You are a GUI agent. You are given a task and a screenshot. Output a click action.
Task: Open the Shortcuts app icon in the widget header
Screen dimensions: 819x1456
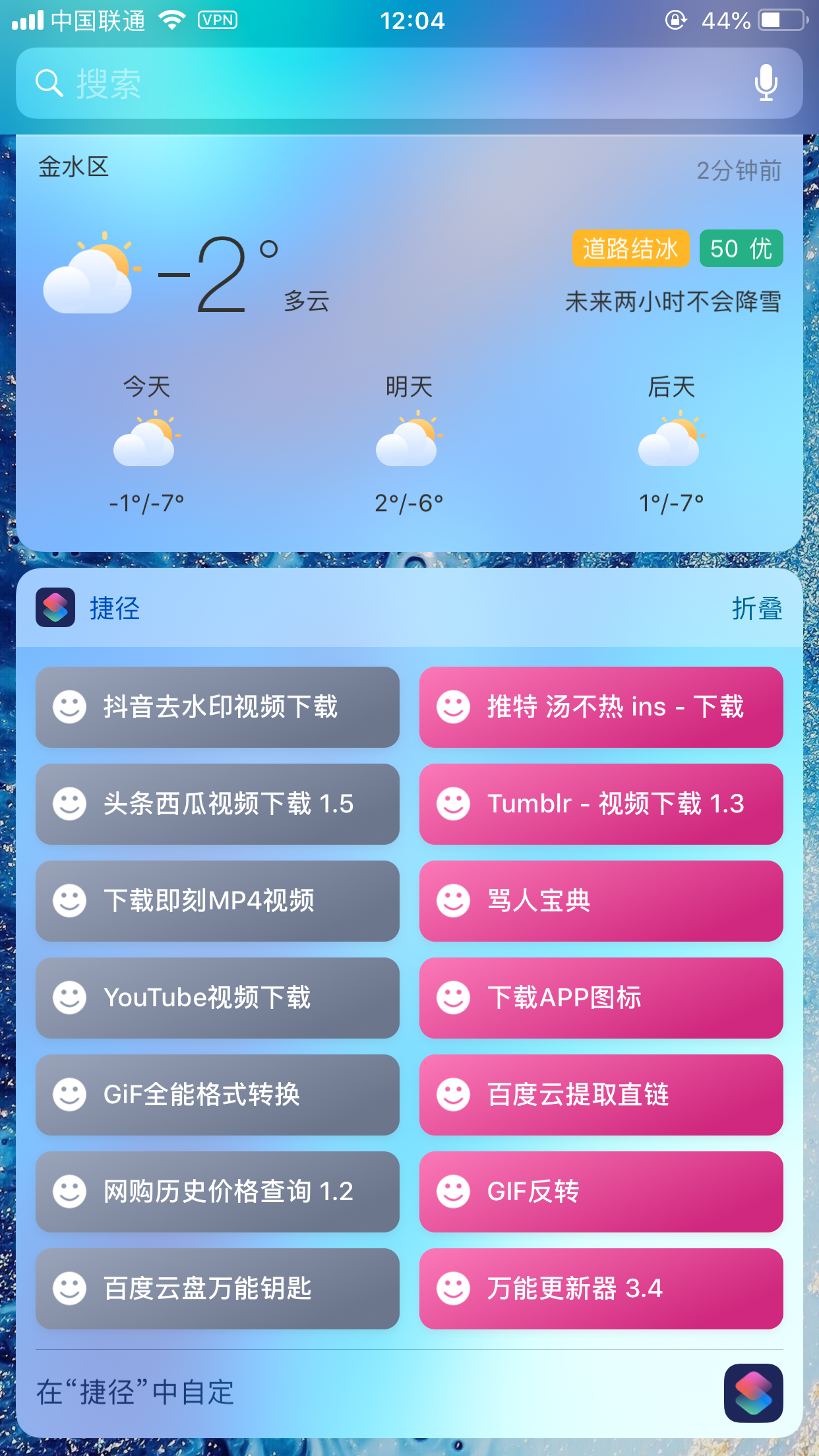click(x=55, y=607)
